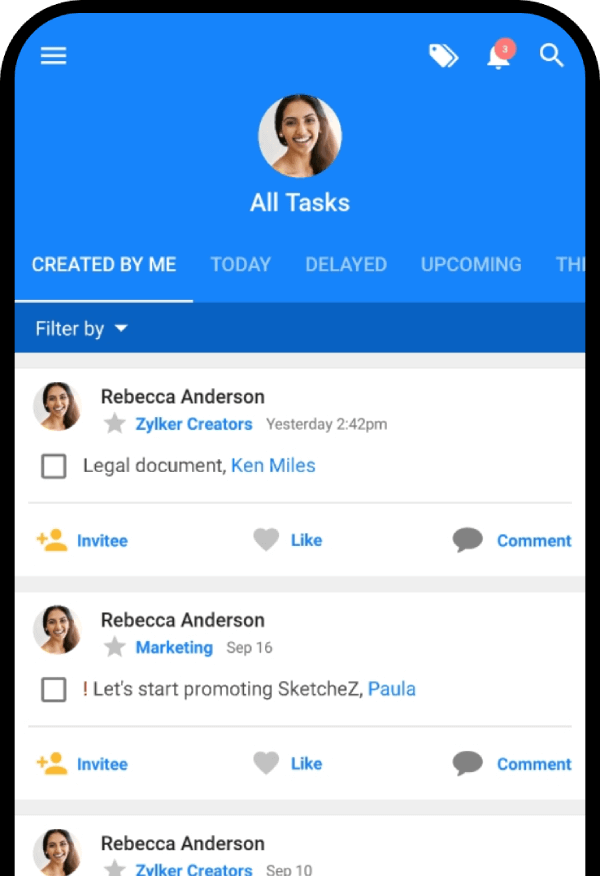Star the Marketing task from Sep 16
Screen dimensions: 600x876
(115, 648)
